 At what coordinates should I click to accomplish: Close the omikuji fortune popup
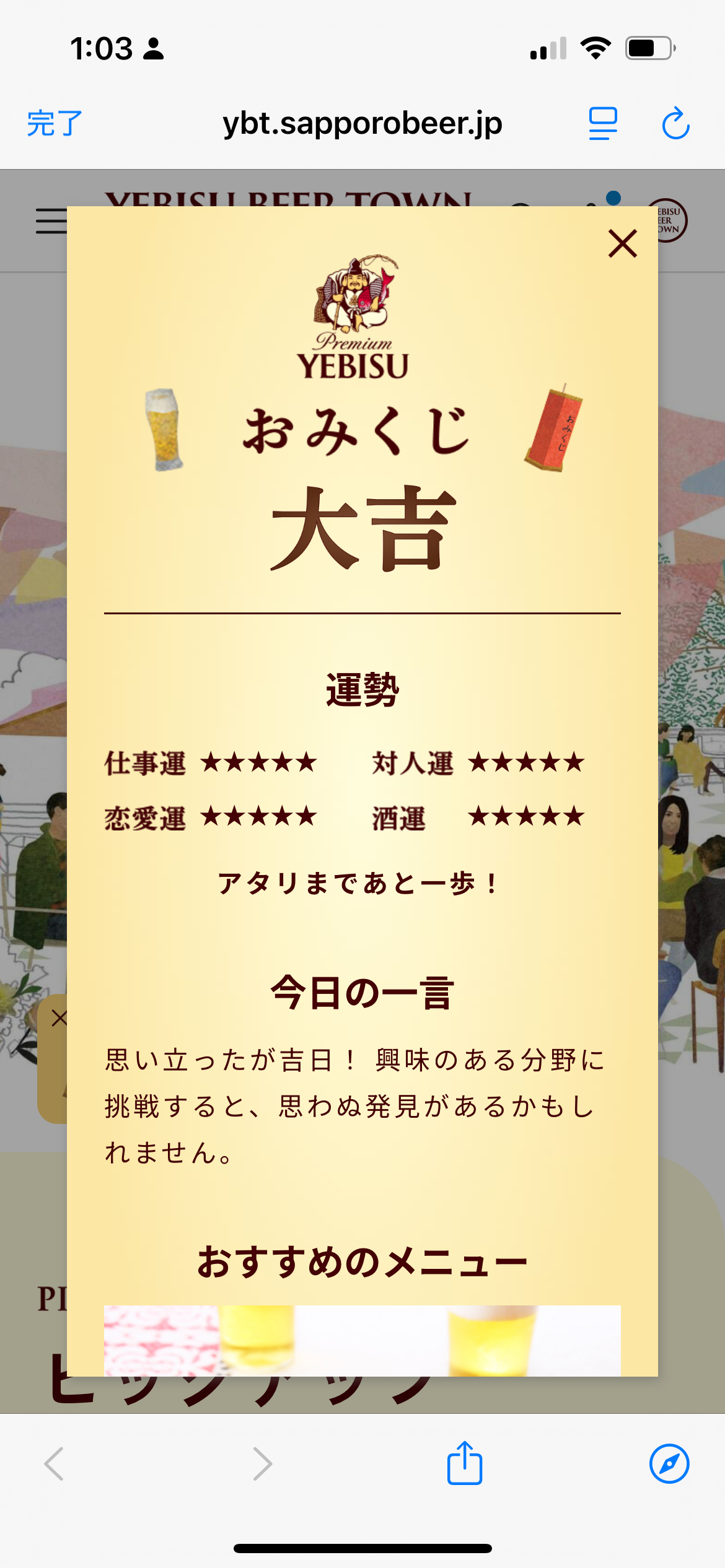(x=623, y=243)
